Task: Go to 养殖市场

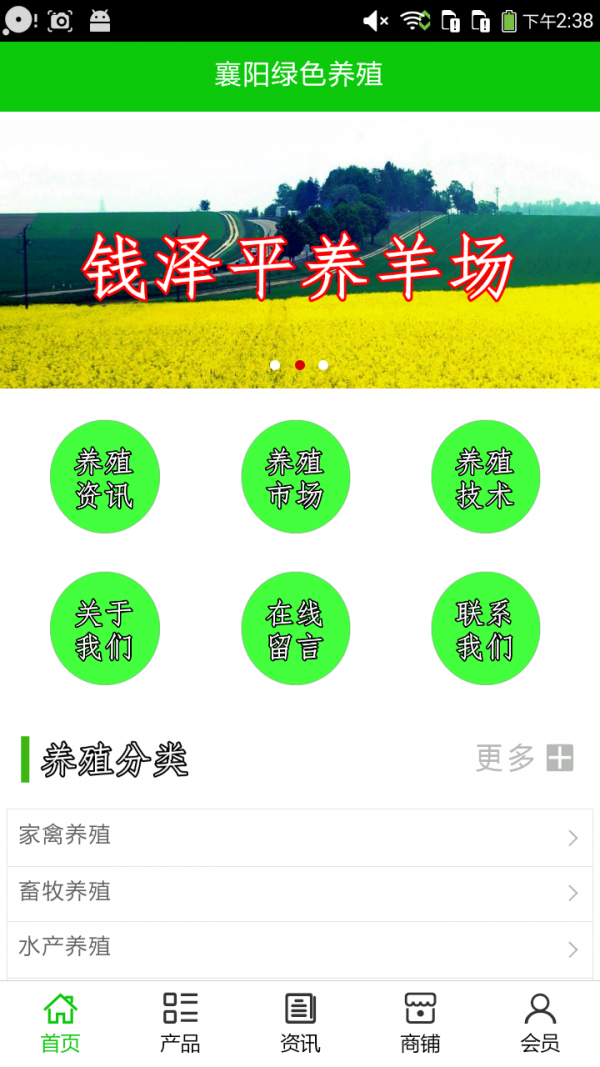Action: pyautogui.click(x=296, y=477)
